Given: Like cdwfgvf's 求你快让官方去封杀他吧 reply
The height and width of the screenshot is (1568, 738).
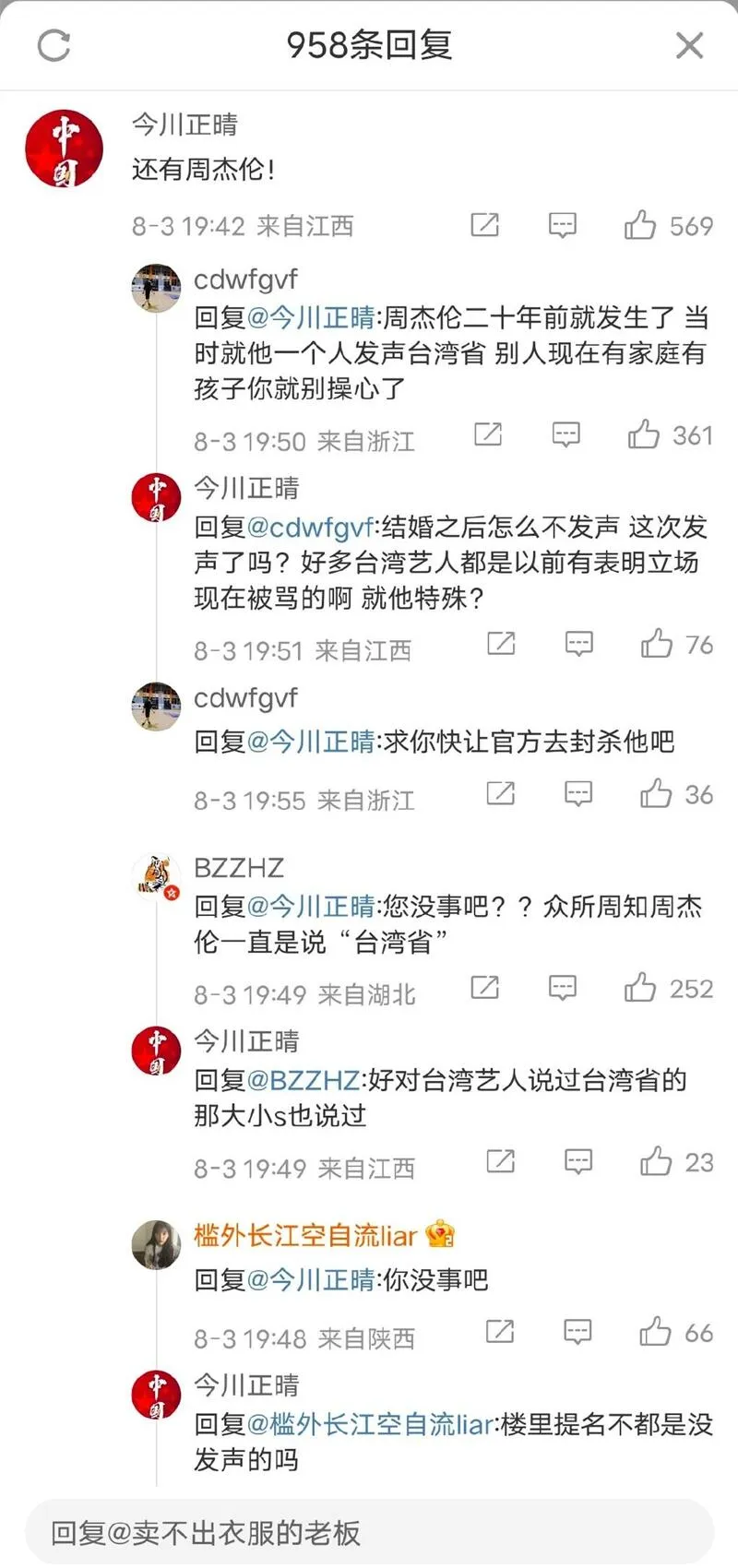Looking at the screenshot, I should 656,794.
